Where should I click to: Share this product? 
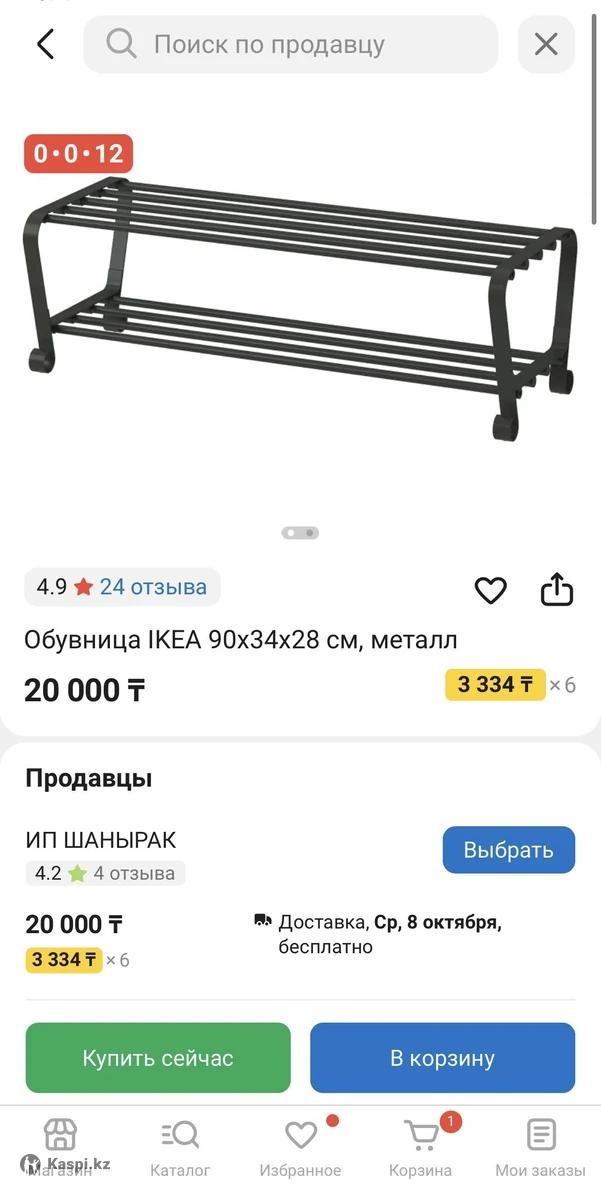pos(557,589)
